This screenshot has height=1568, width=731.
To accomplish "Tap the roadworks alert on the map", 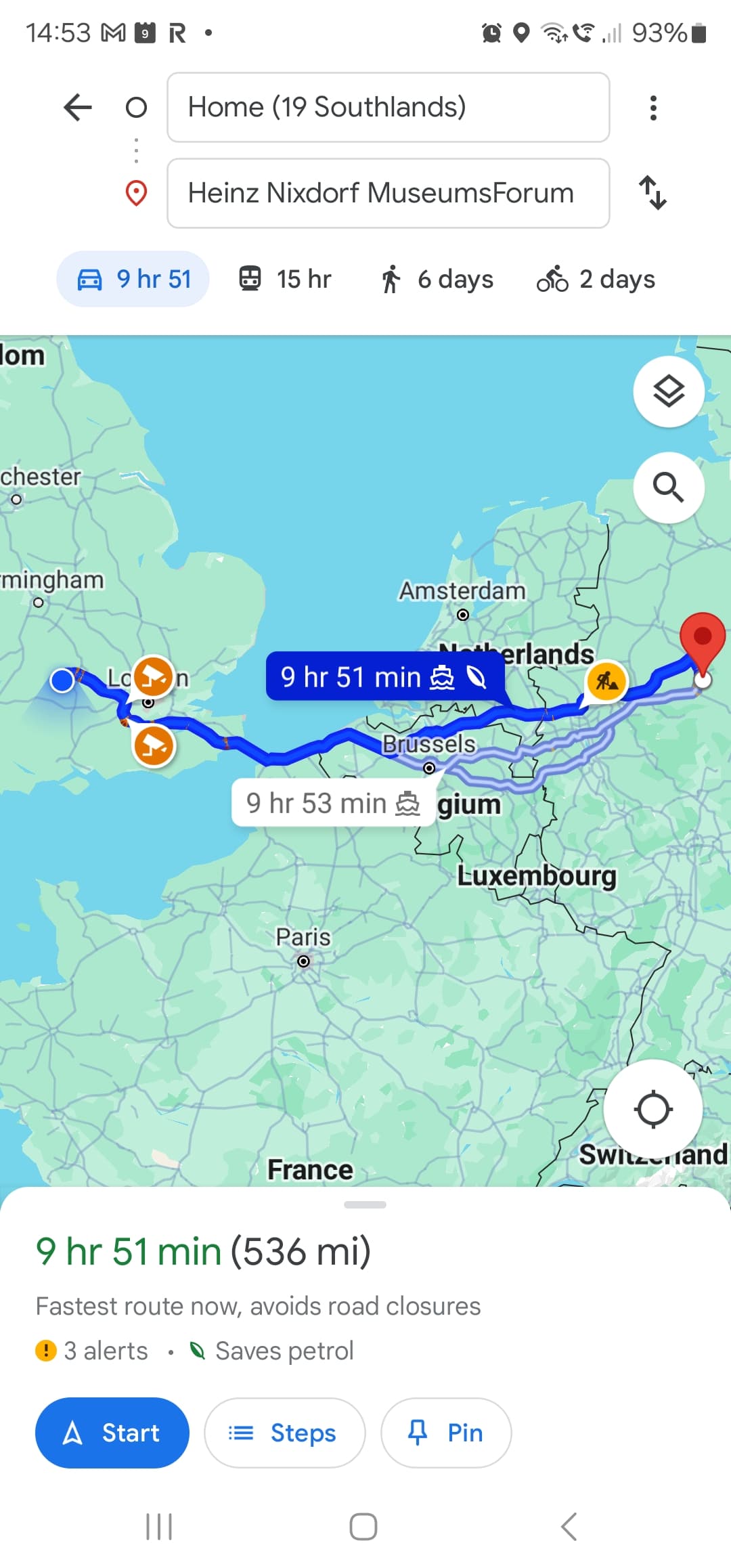I will (606, 681).
